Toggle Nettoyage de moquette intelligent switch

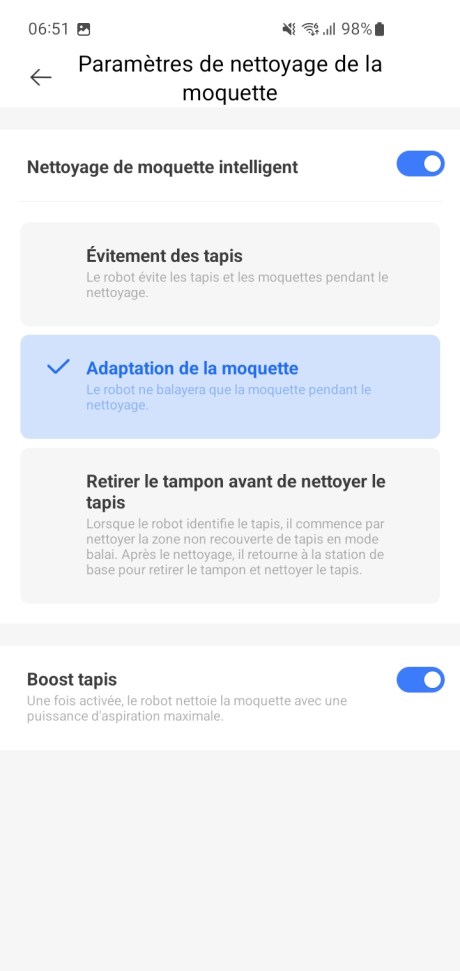click(420, 164)
